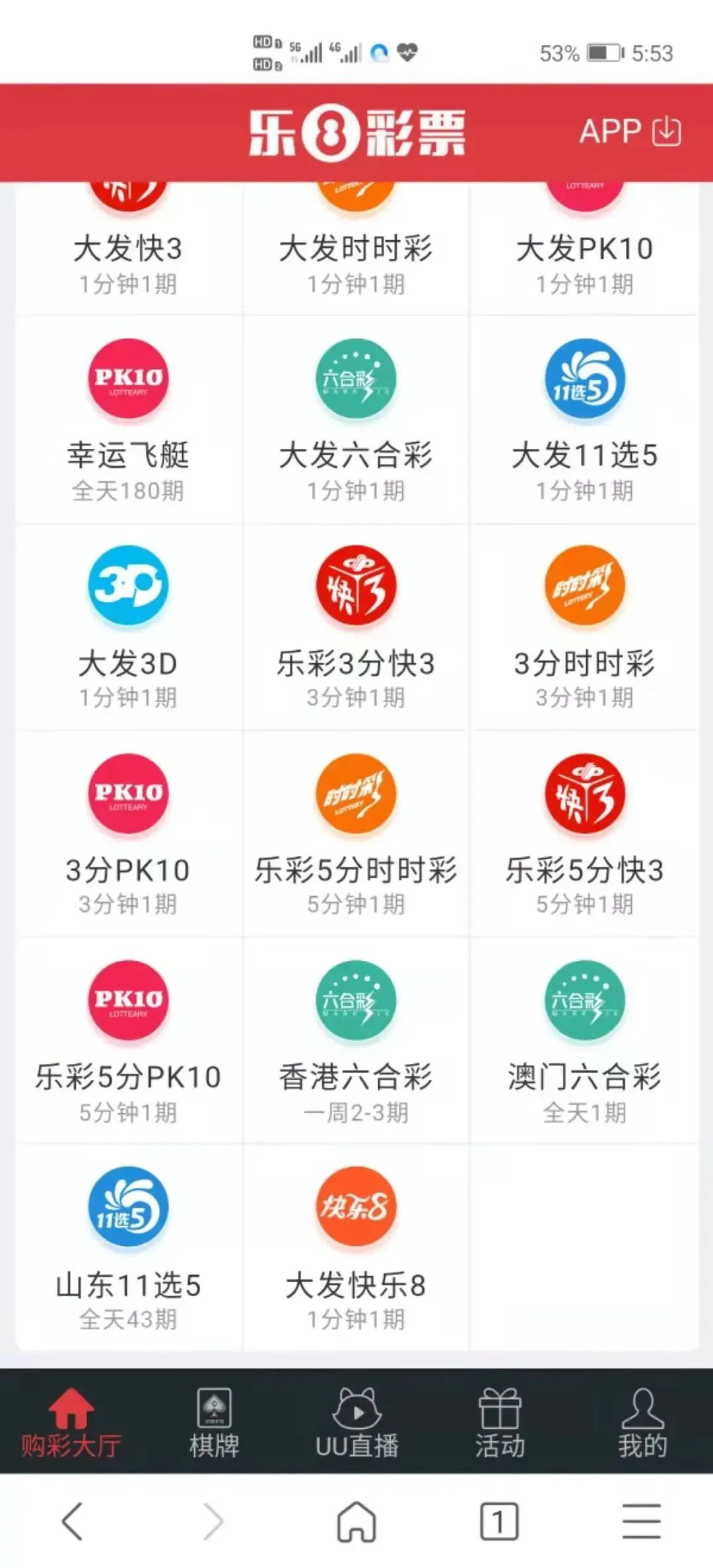
Task: Choose the 乐彩5分PK10 game
Action: (128, 1041)
